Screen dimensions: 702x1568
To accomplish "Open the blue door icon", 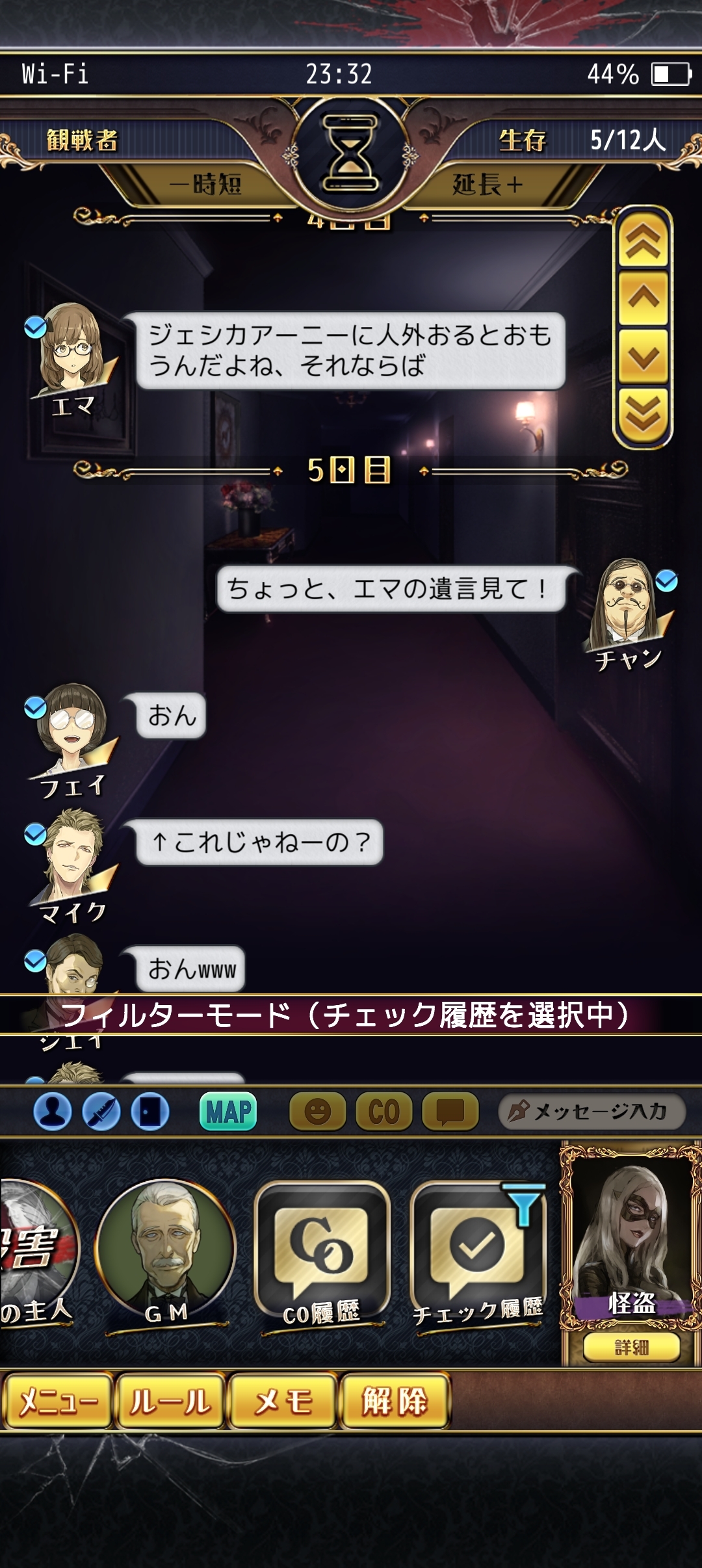I will tap(149, 1111).
